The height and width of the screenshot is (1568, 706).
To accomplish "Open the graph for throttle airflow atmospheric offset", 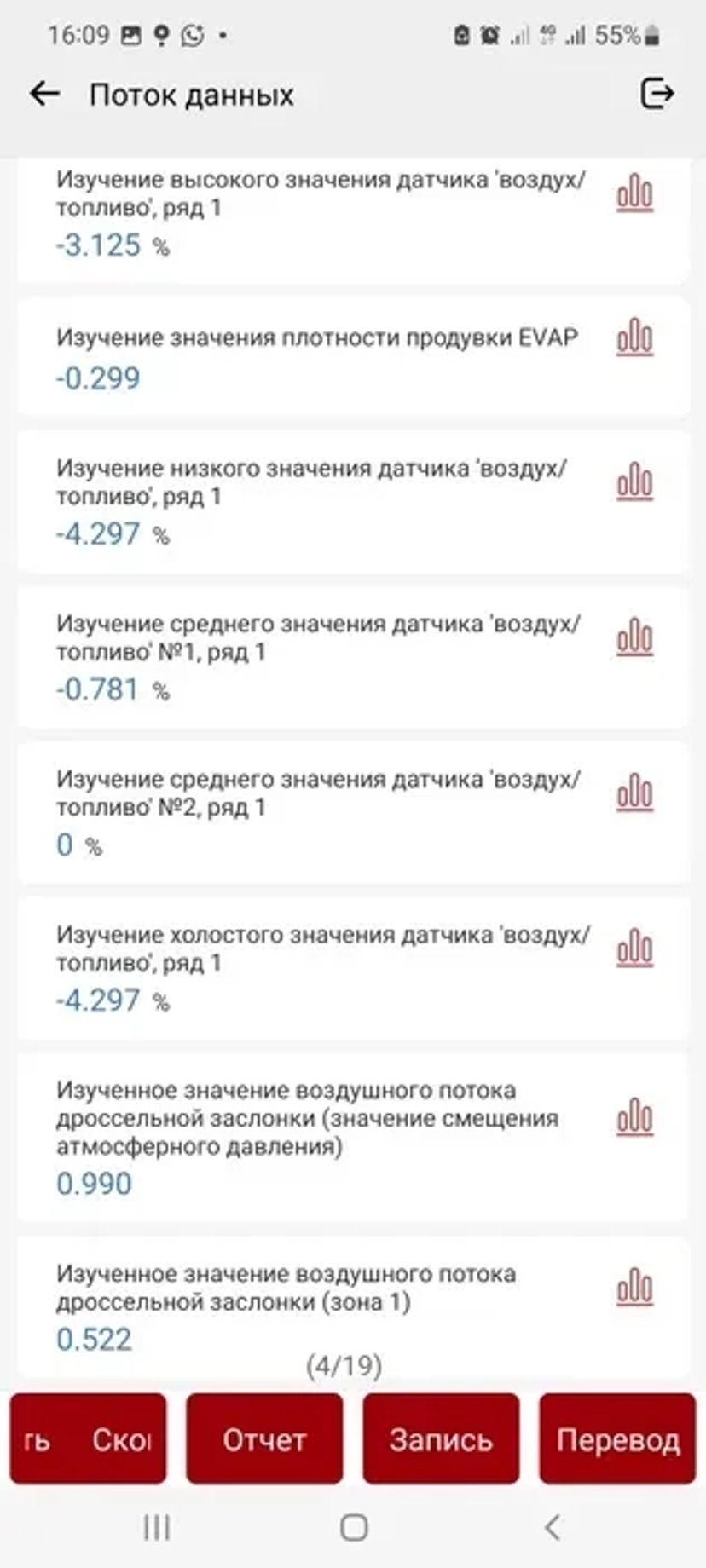I will 634,1115.
